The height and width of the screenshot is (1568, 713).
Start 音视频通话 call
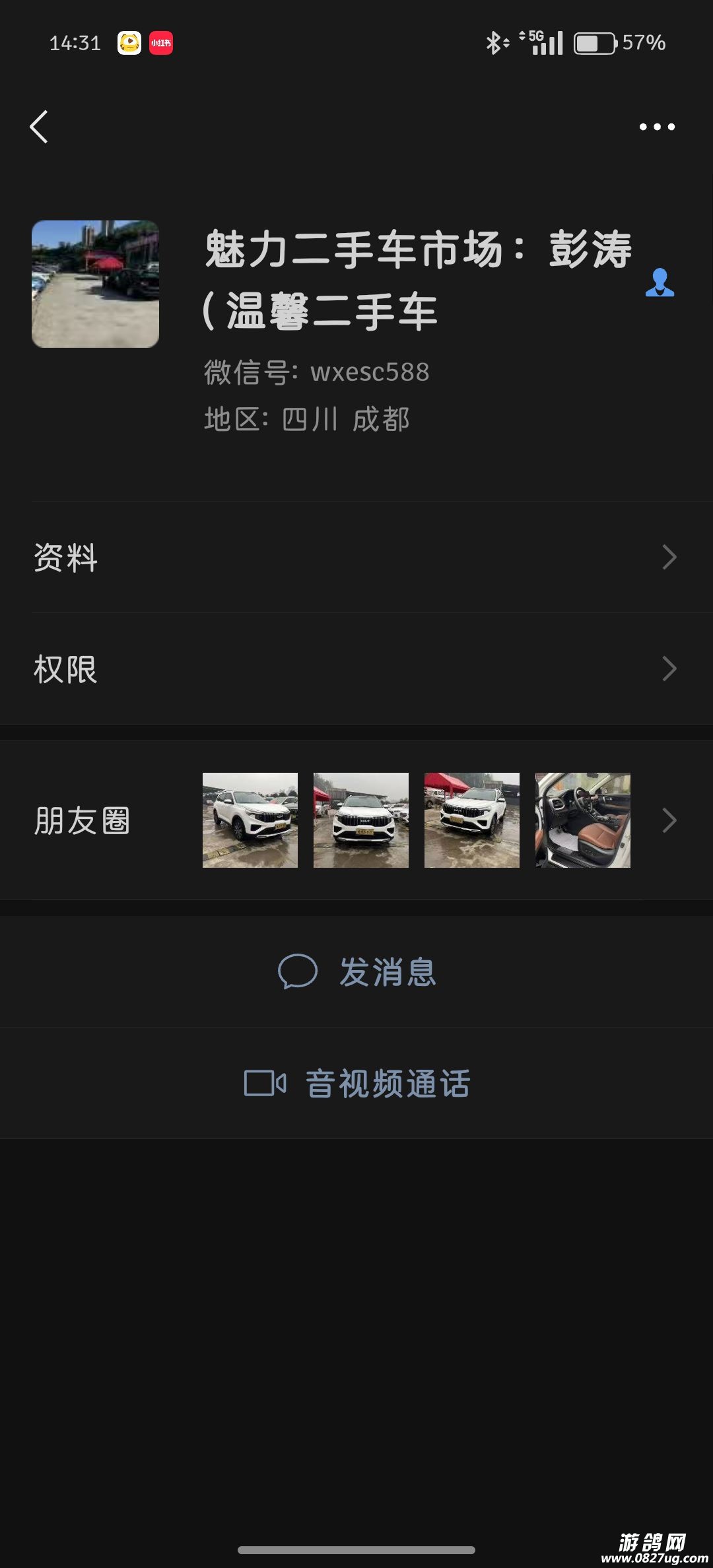tap(356, 1084)
